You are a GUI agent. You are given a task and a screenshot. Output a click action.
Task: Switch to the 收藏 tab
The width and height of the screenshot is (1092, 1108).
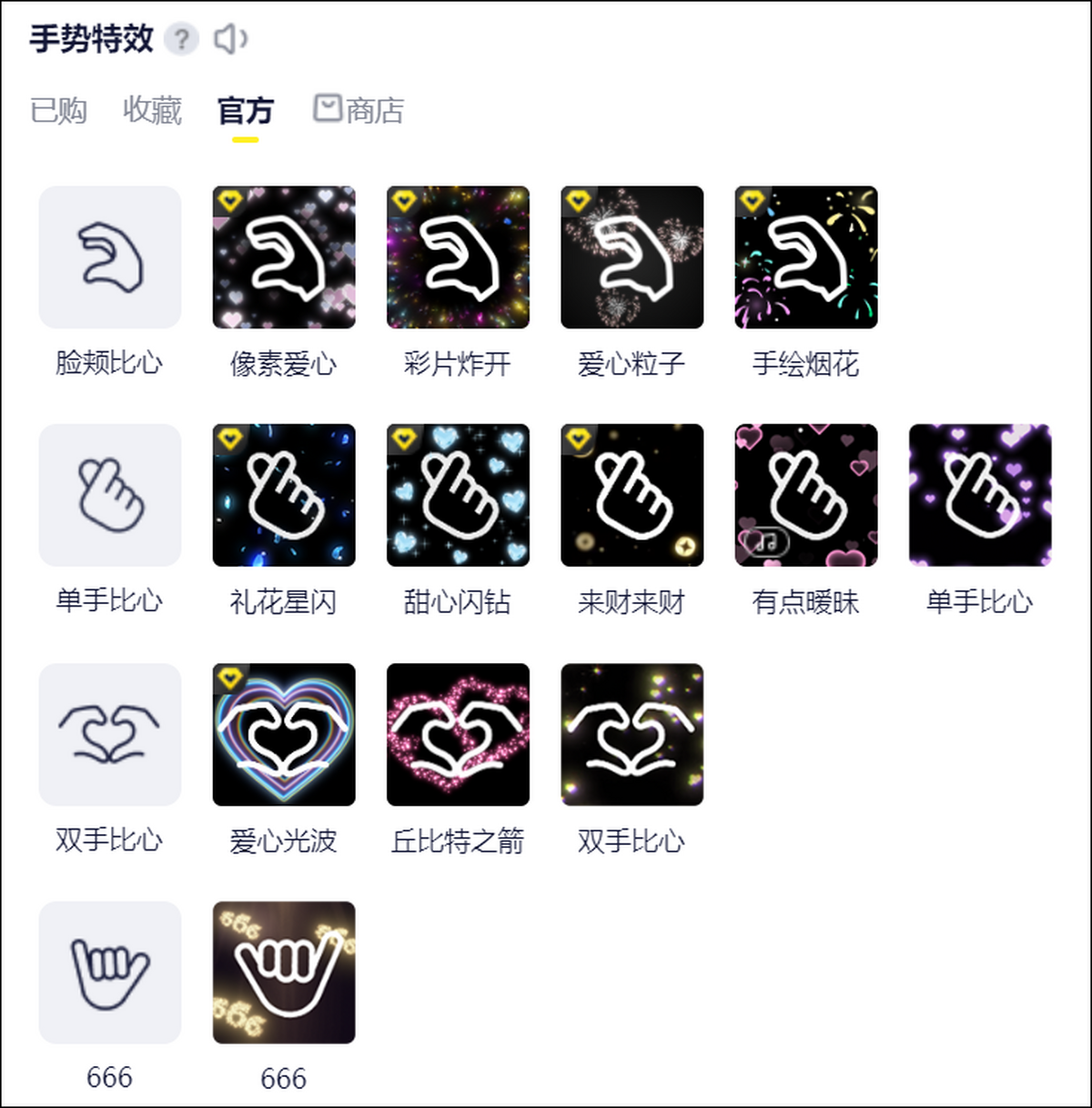click(x=152, y=110)
